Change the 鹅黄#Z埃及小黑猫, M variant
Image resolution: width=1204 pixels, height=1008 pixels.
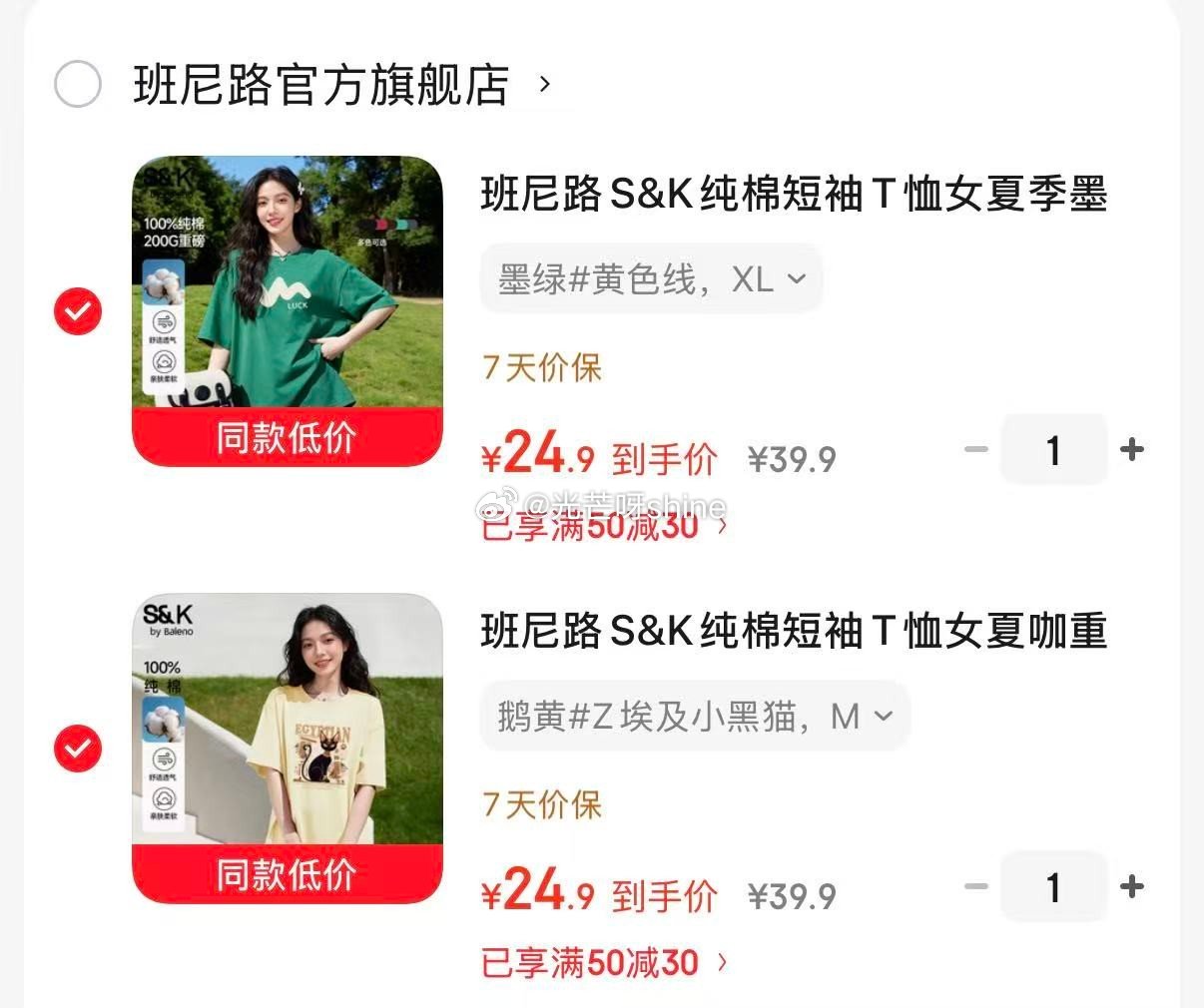[695, 716]
